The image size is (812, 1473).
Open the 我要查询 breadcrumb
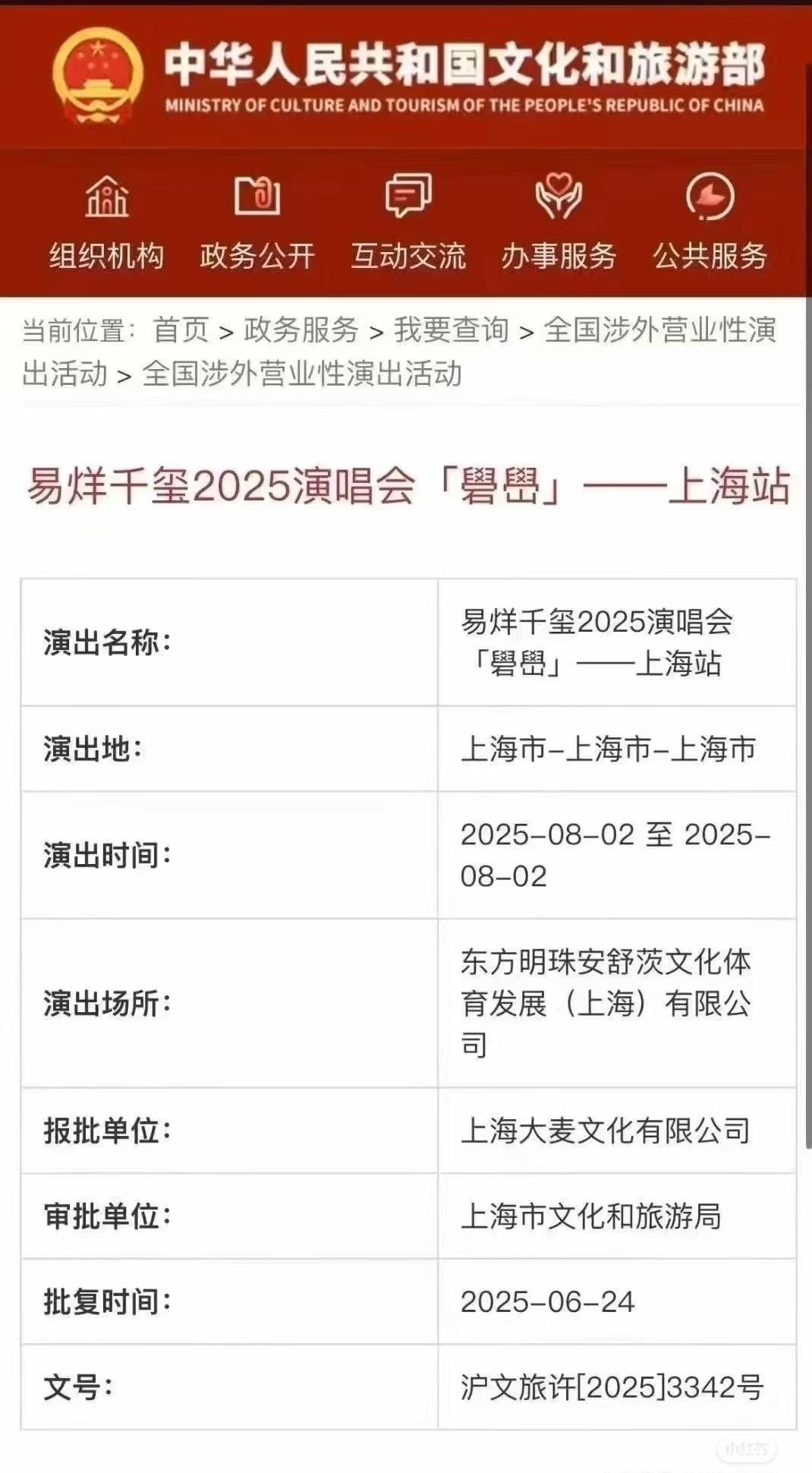click(x=451, y=330)
